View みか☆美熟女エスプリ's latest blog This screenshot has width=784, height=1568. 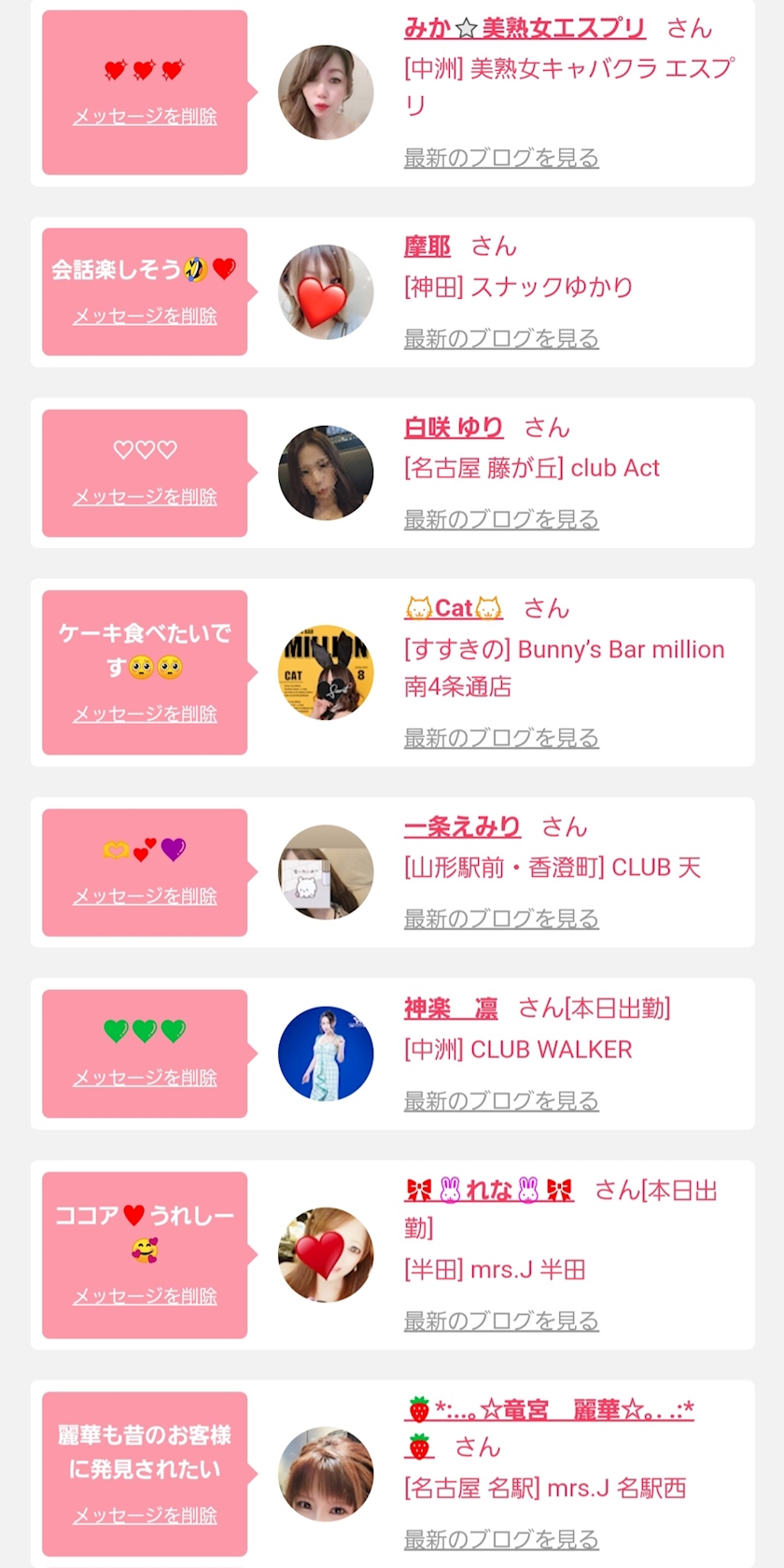(500, 158)
